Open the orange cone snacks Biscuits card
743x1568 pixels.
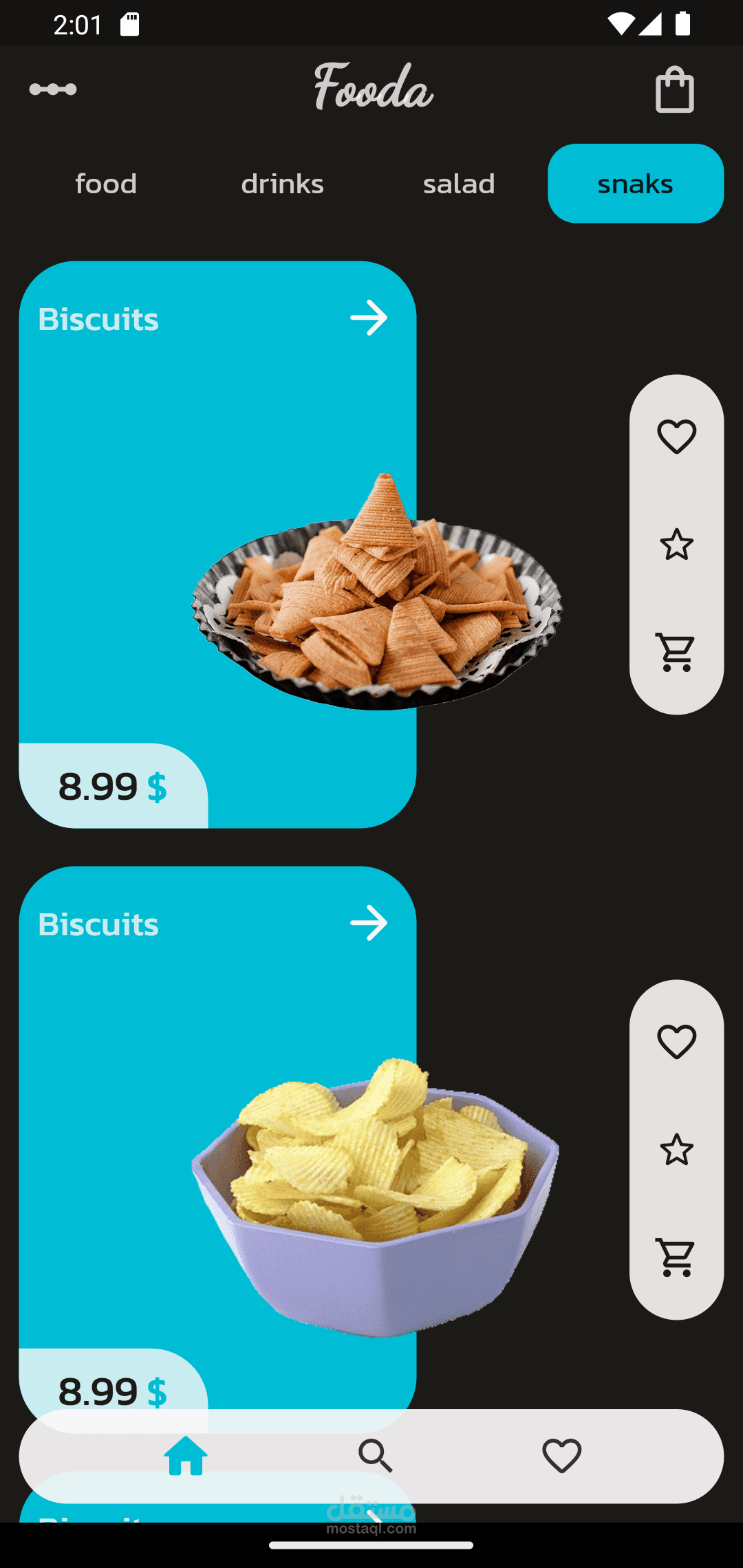(x=217, y=544)
